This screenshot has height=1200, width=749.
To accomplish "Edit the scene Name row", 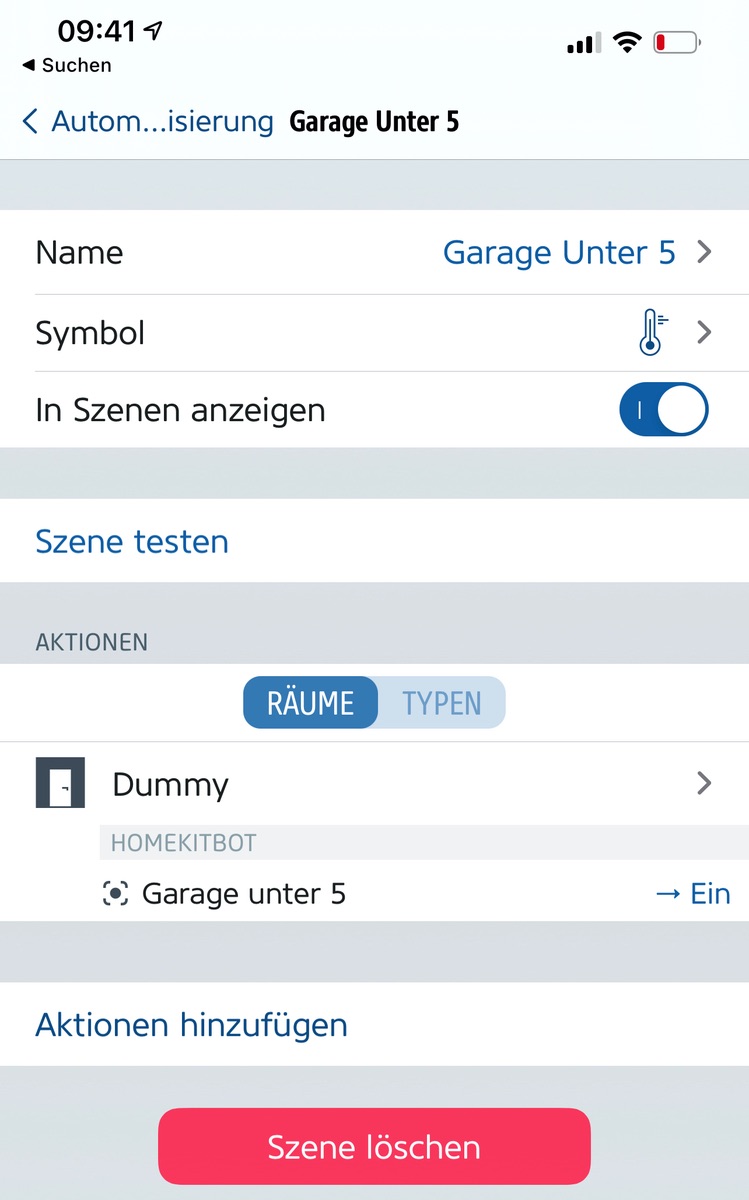I will 374,252.
